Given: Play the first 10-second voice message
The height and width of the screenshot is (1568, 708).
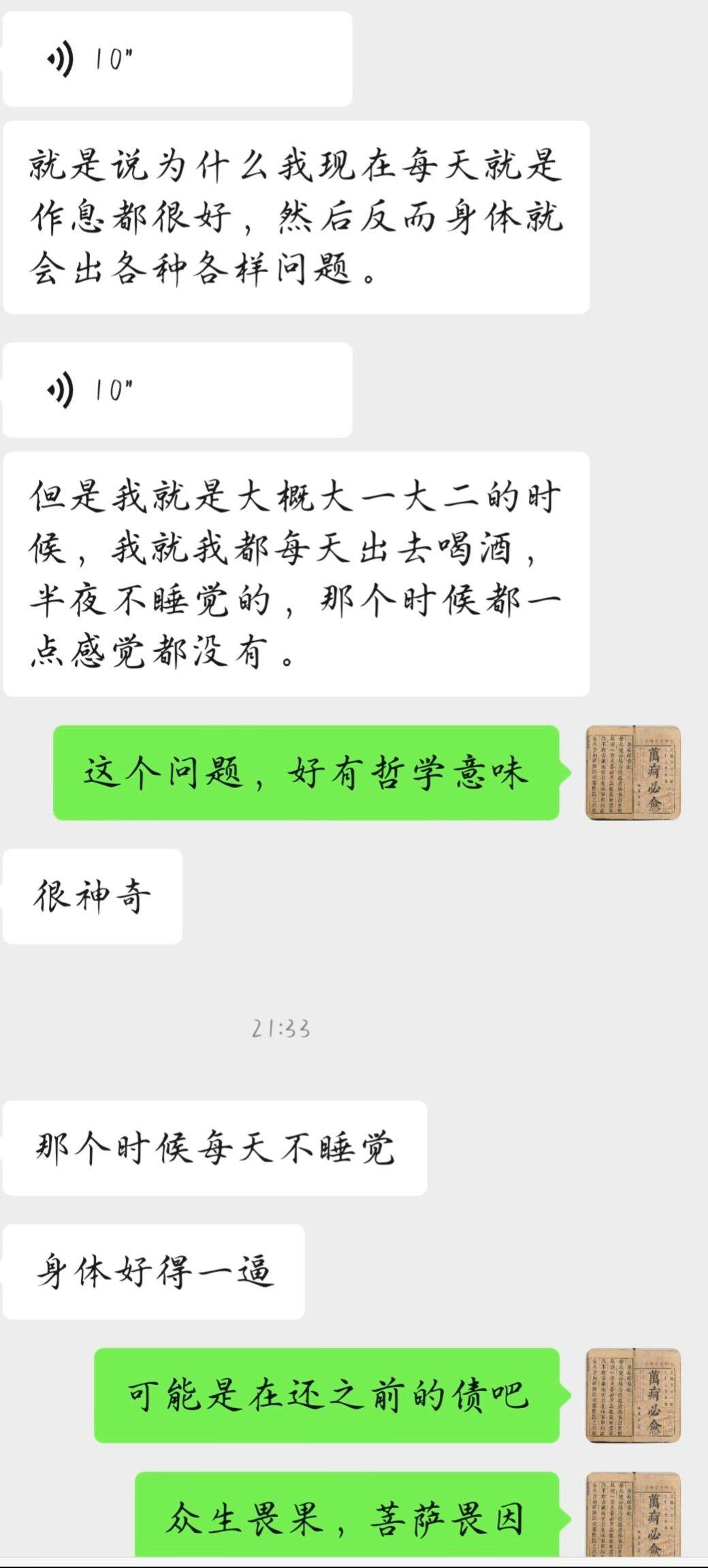Looking at the screenshot, I should pyautogui.click(x=178, y=59).
